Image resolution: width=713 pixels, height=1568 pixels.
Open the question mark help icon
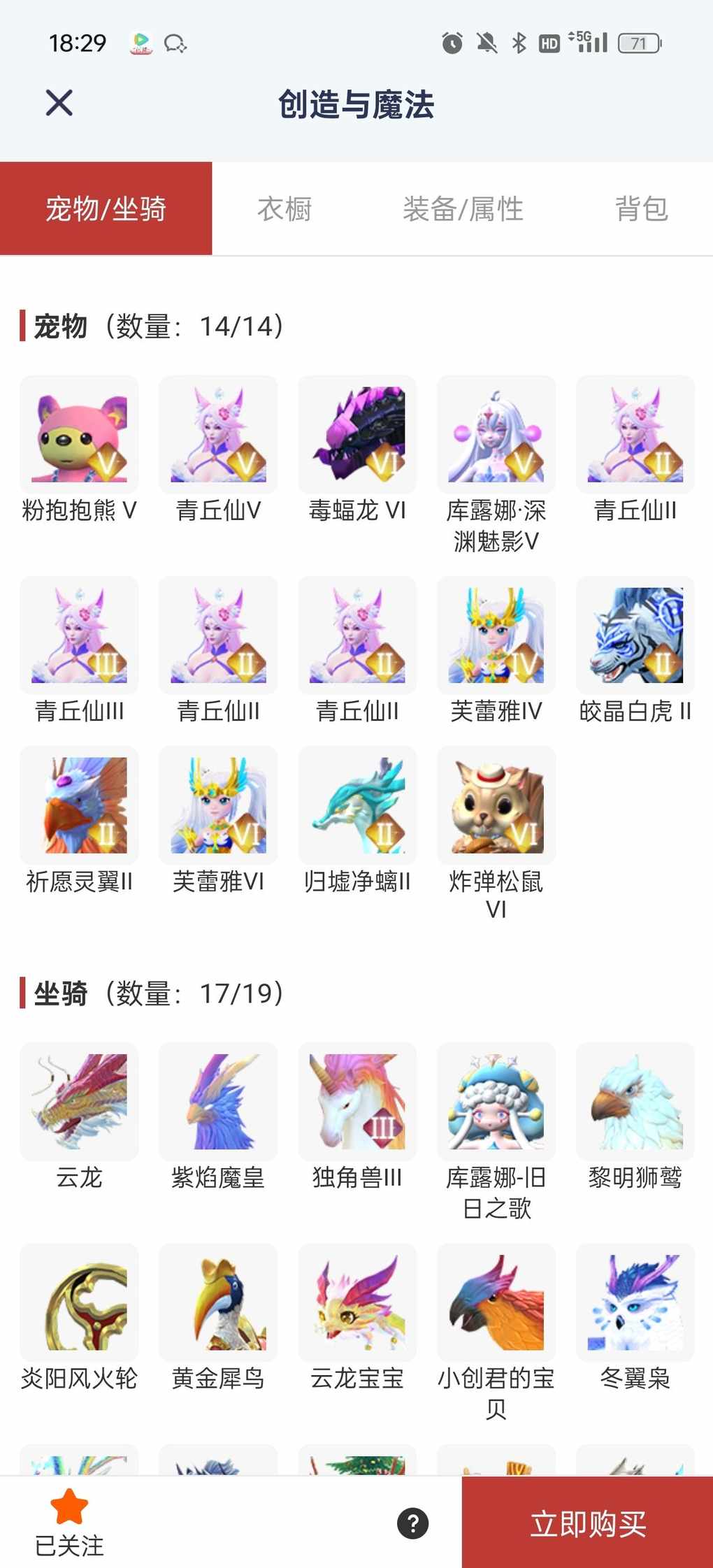[413, 1523]
